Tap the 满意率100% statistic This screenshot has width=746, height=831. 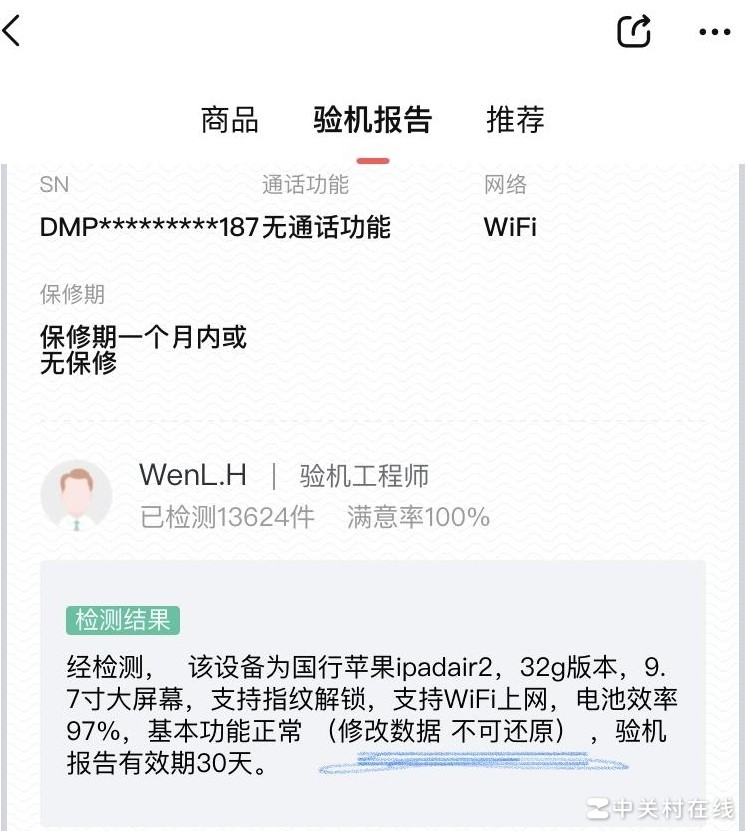[415, 517]
